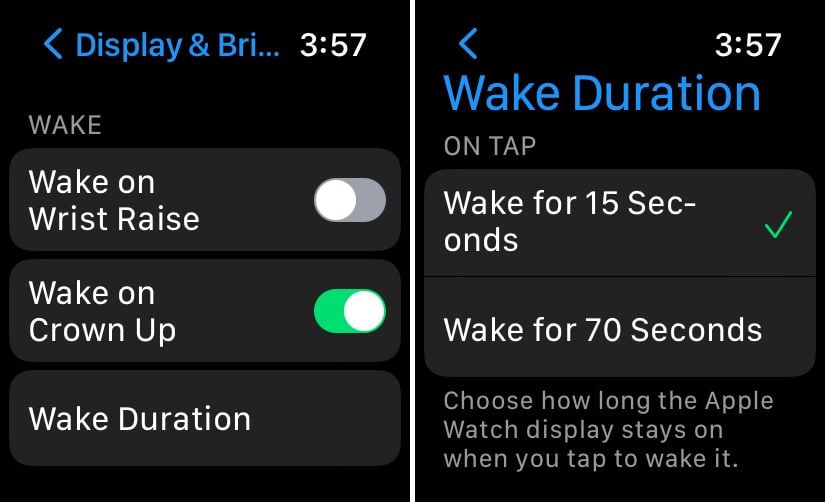This screenshot has height=502, width=825.
Task: Go back from Wake Duration screen
Action: tap(467, 44)
